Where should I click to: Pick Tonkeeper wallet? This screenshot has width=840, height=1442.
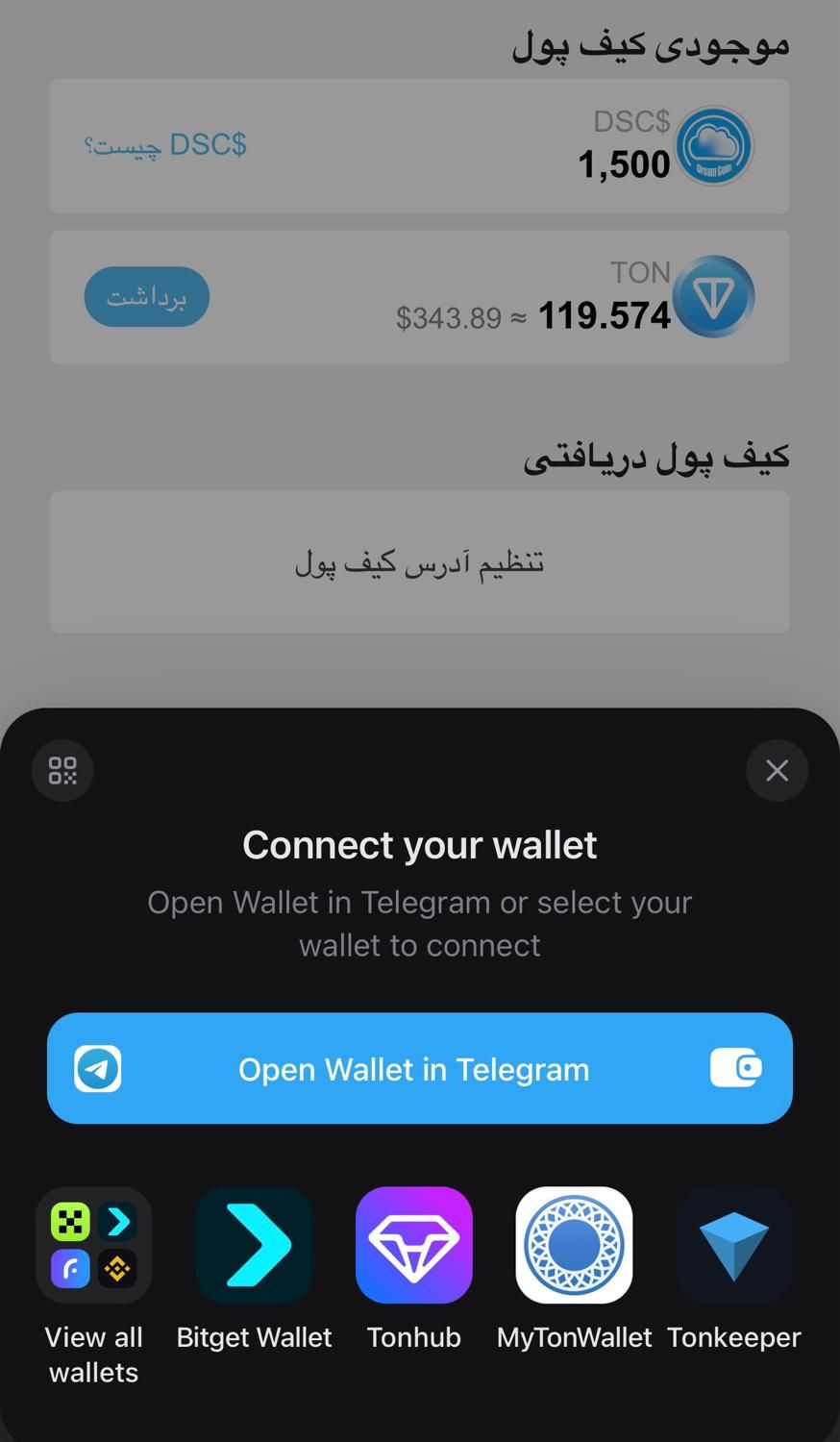tap(733, 1246)
